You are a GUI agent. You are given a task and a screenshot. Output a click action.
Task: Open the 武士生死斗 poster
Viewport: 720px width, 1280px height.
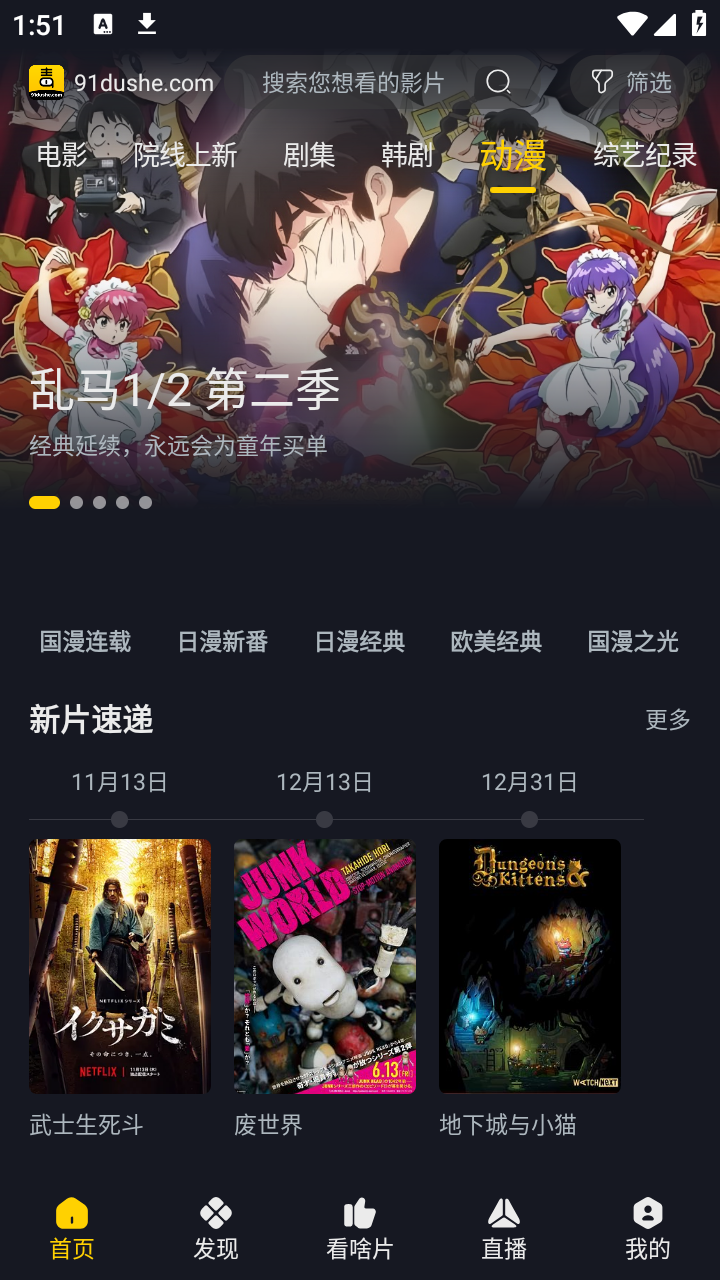[120, 966]
